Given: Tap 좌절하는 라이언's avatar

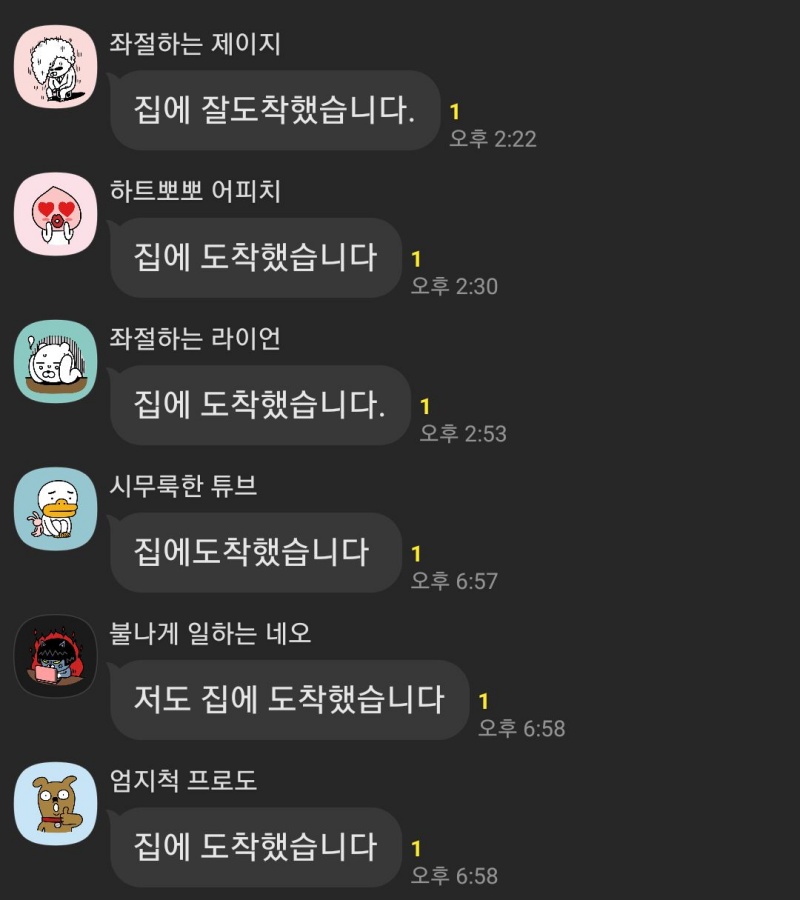Looking at the screenshot, I should 56,361.
